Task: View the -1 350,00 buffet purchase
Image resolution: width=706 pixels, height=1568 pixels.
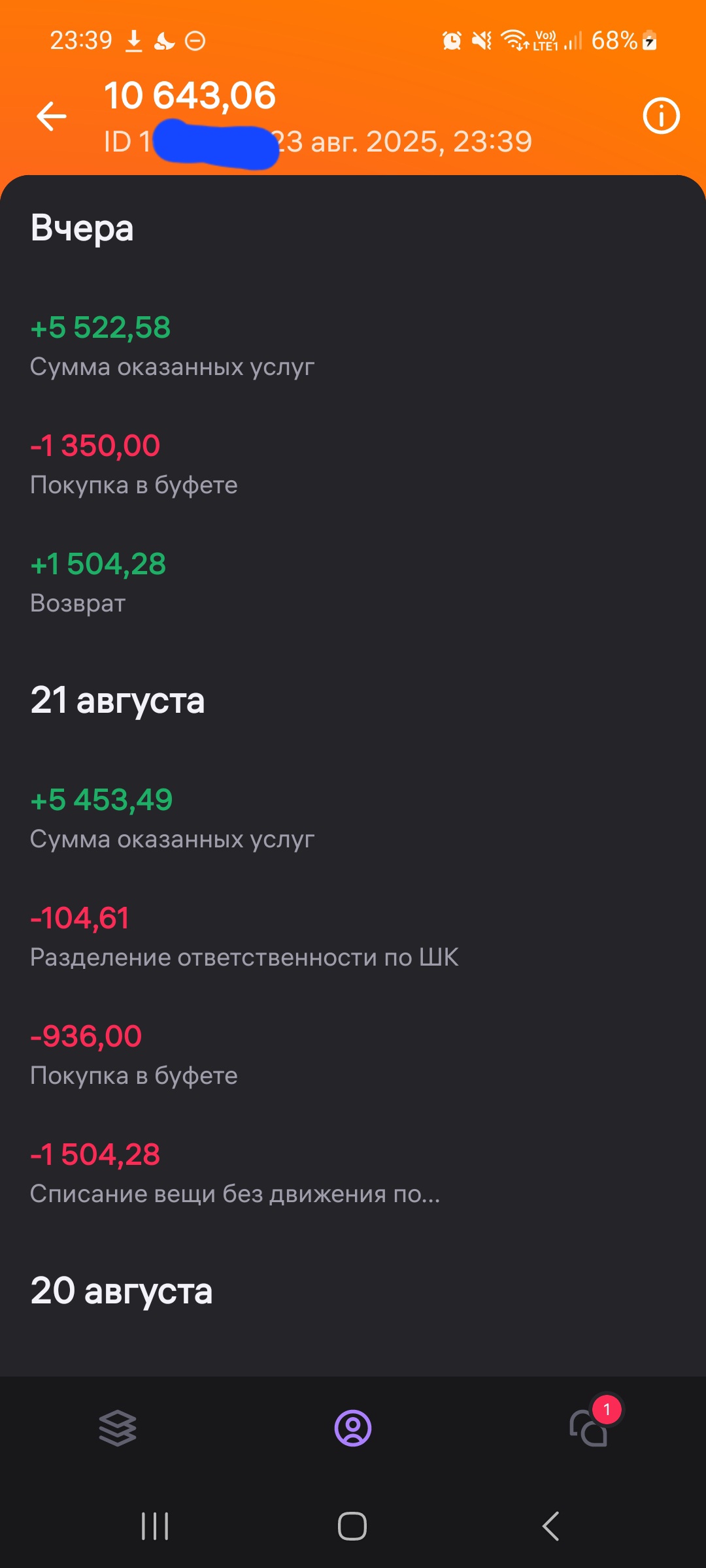Action: tap(134, 465)
